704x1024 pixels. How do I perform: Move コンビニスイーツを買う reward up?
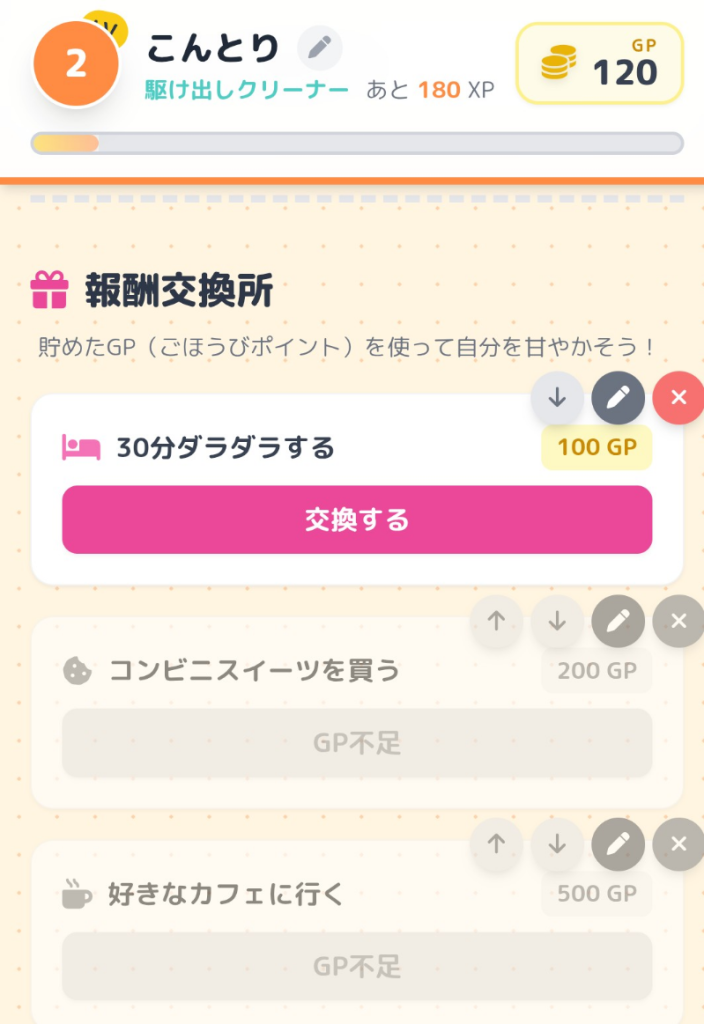click(x=496, y=621)
